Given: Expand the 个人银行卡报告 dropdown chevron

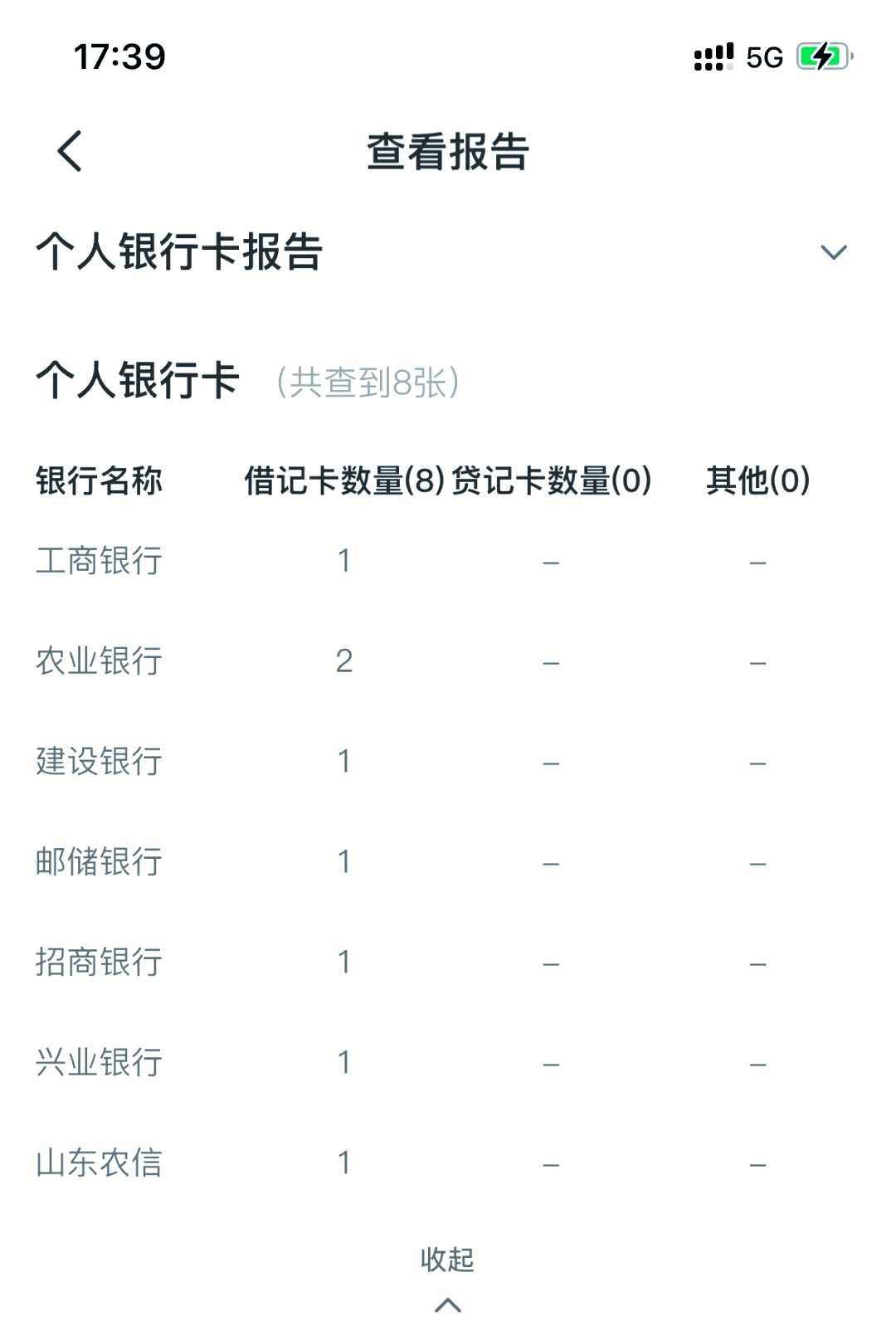Looking at the screenshot, I should point(833,252).
